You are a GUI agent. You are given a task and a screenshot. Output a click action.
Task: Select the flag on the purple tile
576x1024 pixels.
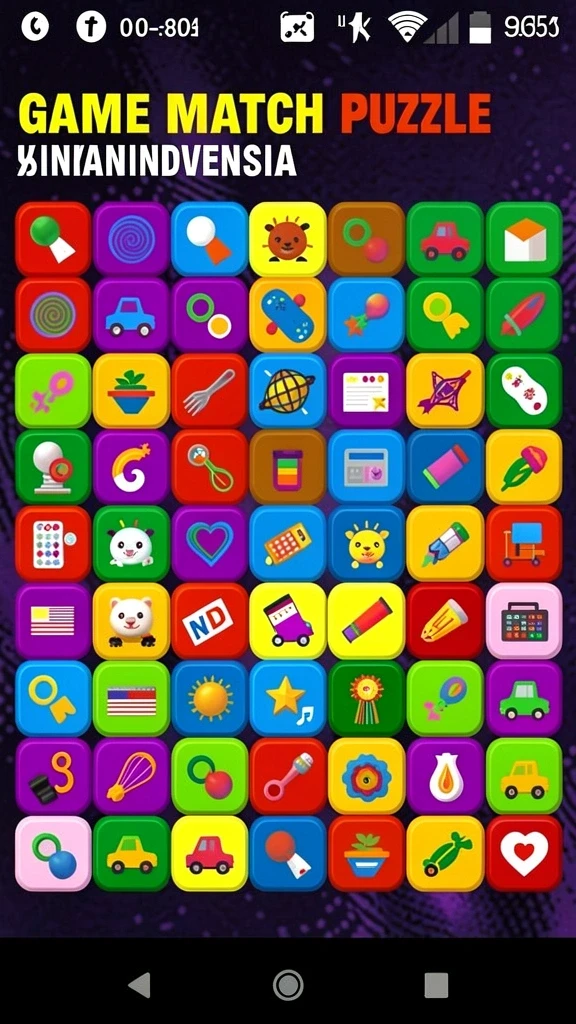coord(53,620)
